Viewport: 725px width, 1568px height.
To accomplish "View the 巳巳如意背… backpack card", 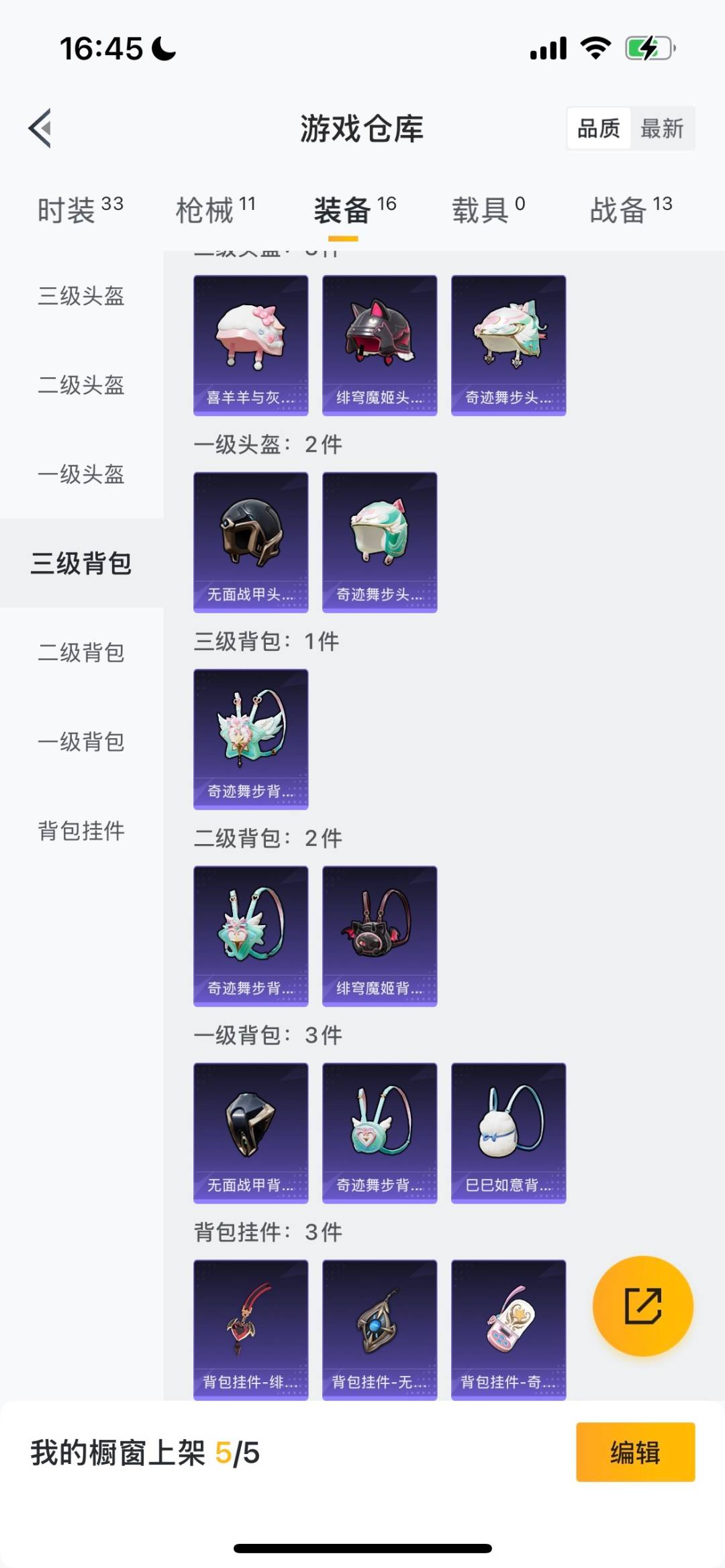I will [x=509, y=1133].
